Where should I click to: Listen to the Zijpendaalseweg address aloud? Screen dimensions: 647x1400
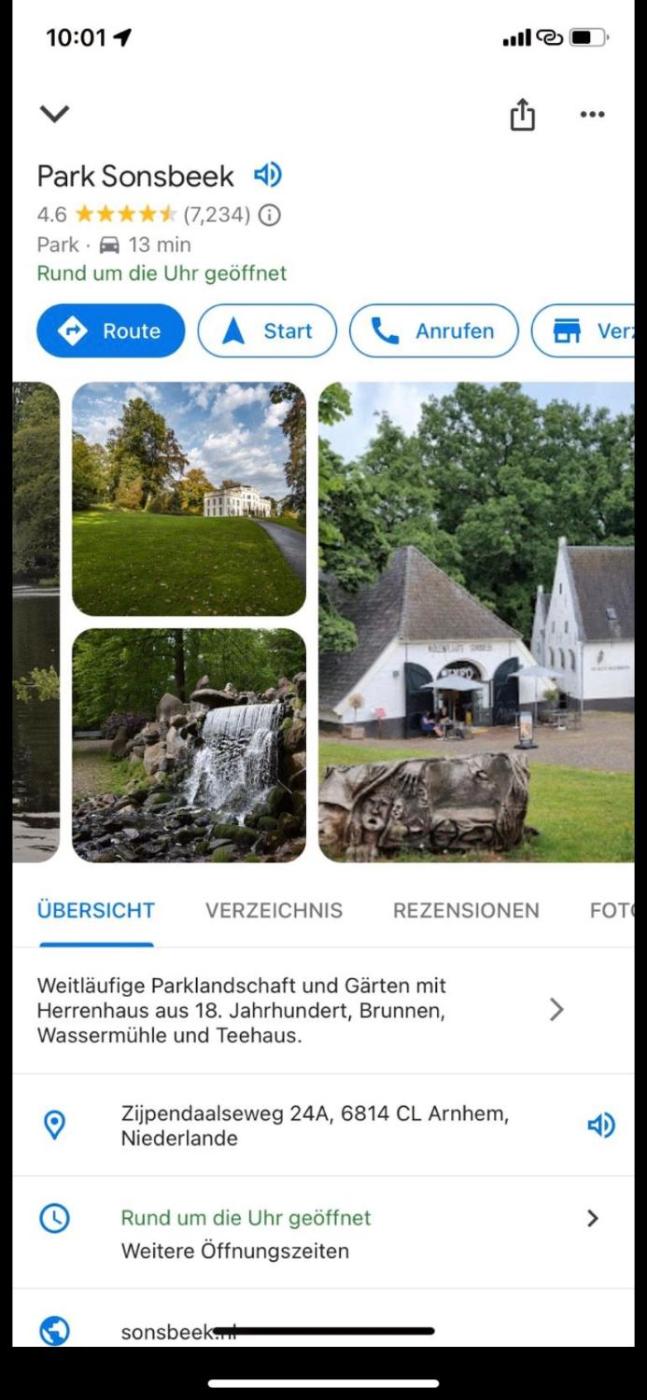[x=600, y=1125]
